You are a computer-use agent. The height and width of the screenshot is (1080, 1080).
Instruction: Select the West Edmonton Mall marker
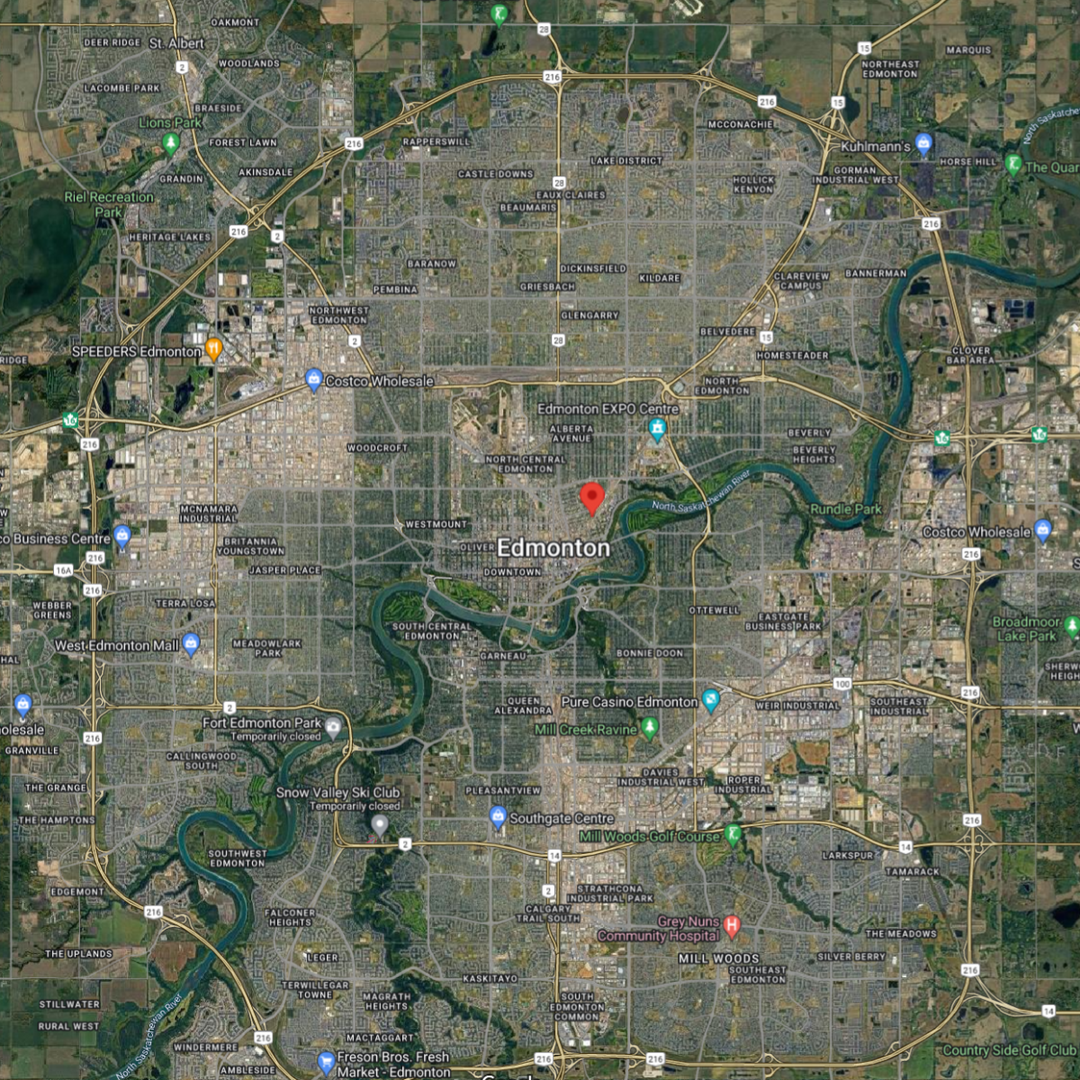coord(191,644)
